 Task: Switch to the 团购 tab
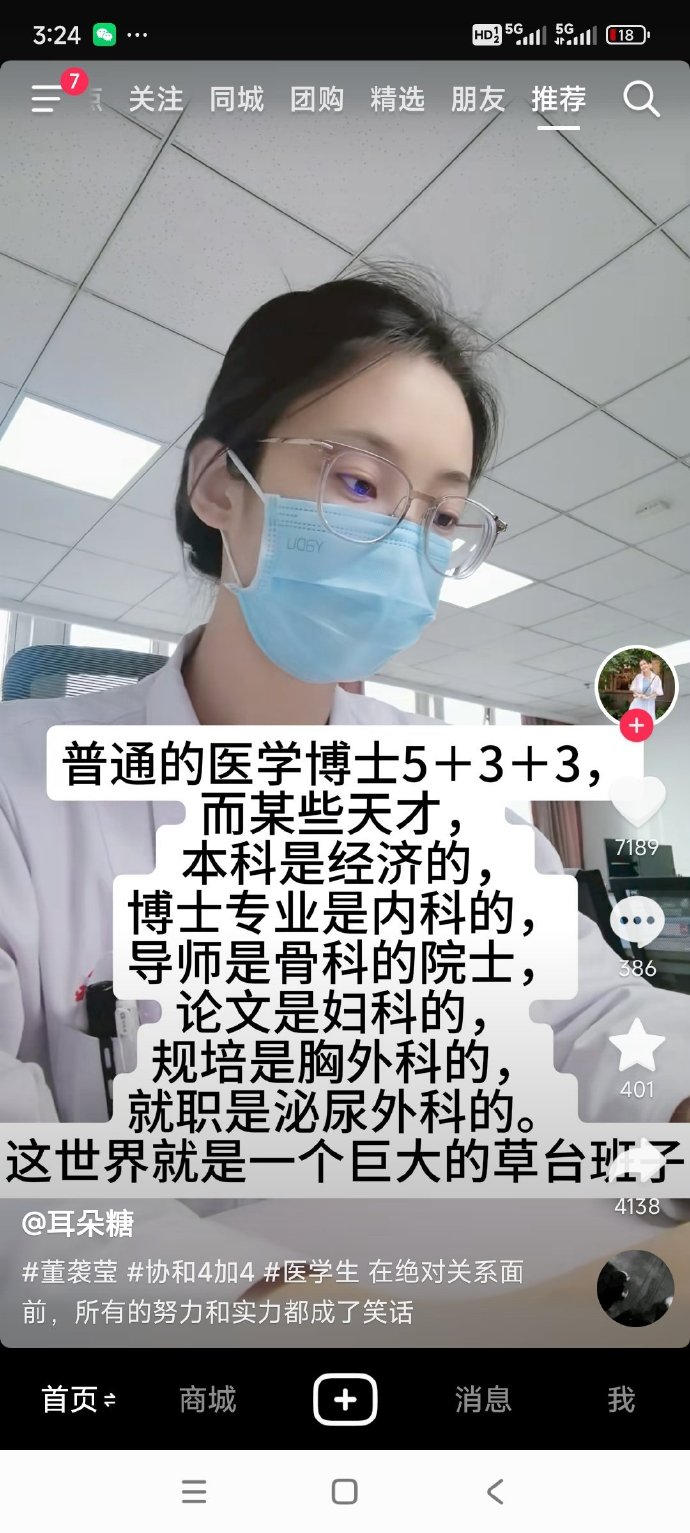(x=317, y=99)
